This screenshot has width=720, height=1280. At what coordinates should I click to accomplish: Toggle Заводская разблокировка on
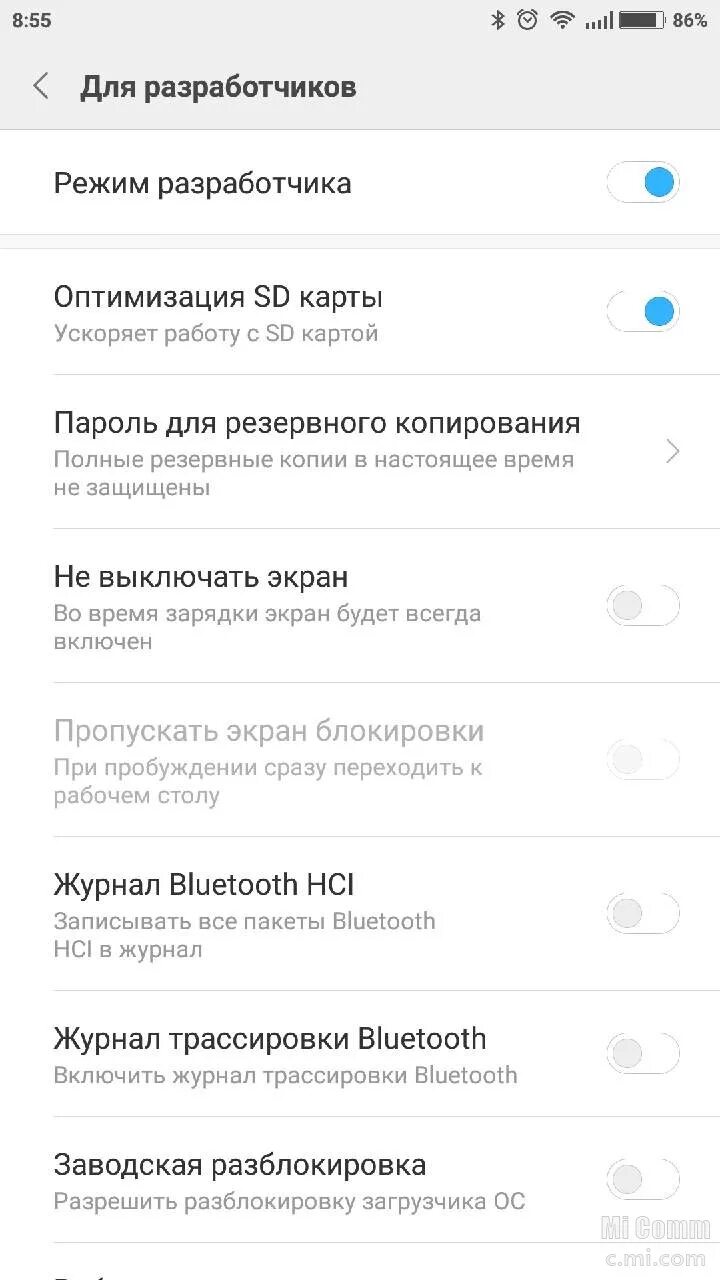(643, 1180)
